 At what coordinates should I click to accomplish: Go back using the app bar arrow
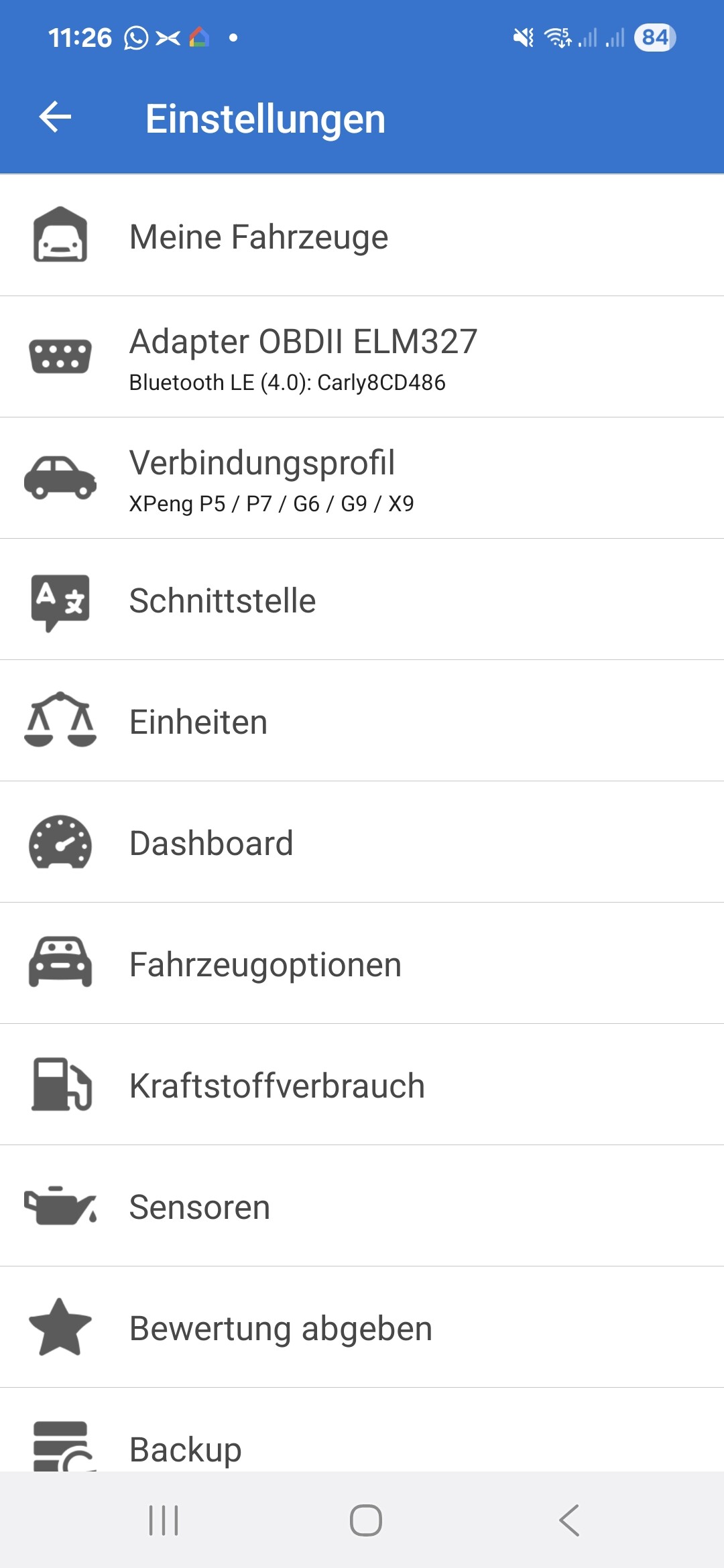click(56, 118)
